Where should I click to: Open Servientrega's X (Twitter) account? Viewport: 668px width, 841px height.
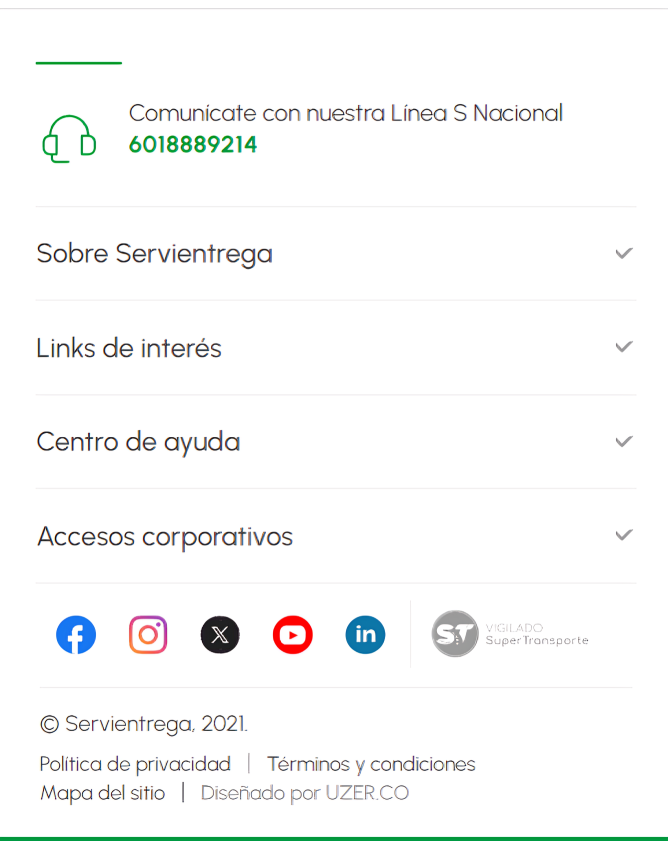tap(220, 635)
